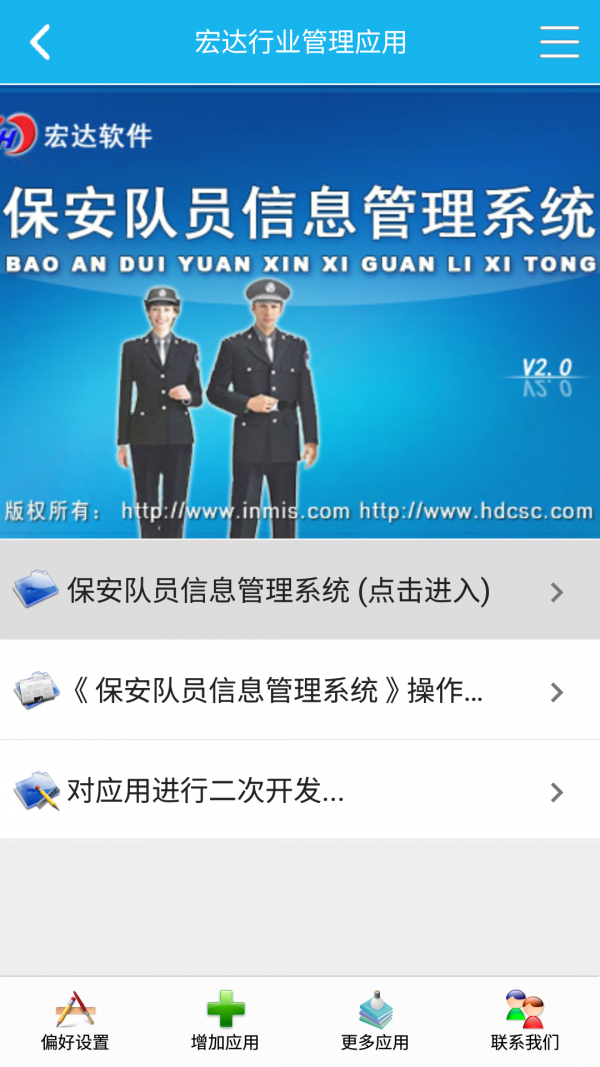View 更多应用 more apps
Image resolution: width=600 pixels, height=1067 pixels.
click(x=375, y=1021)
